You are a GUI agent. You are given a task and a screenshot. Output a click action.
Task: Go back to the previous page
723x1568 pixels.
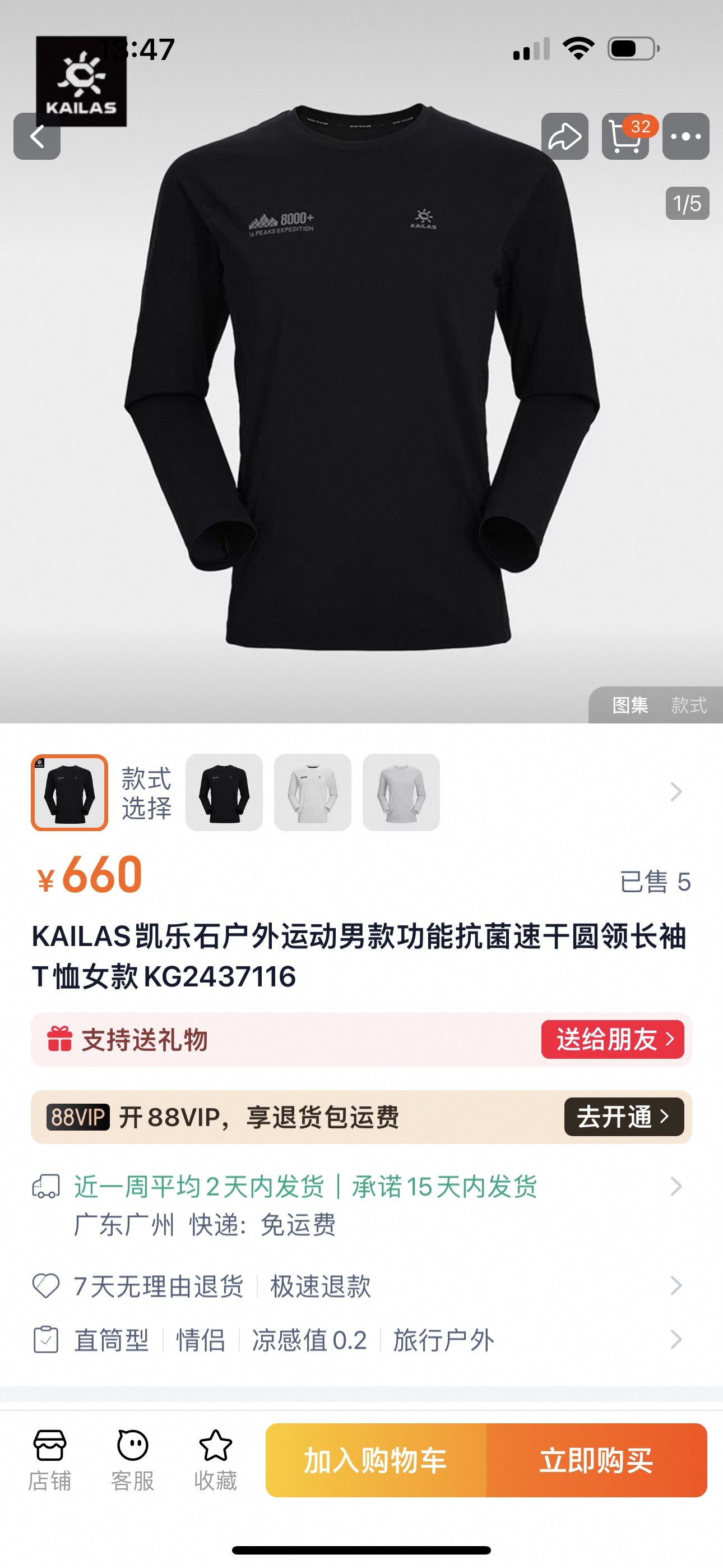37,136
